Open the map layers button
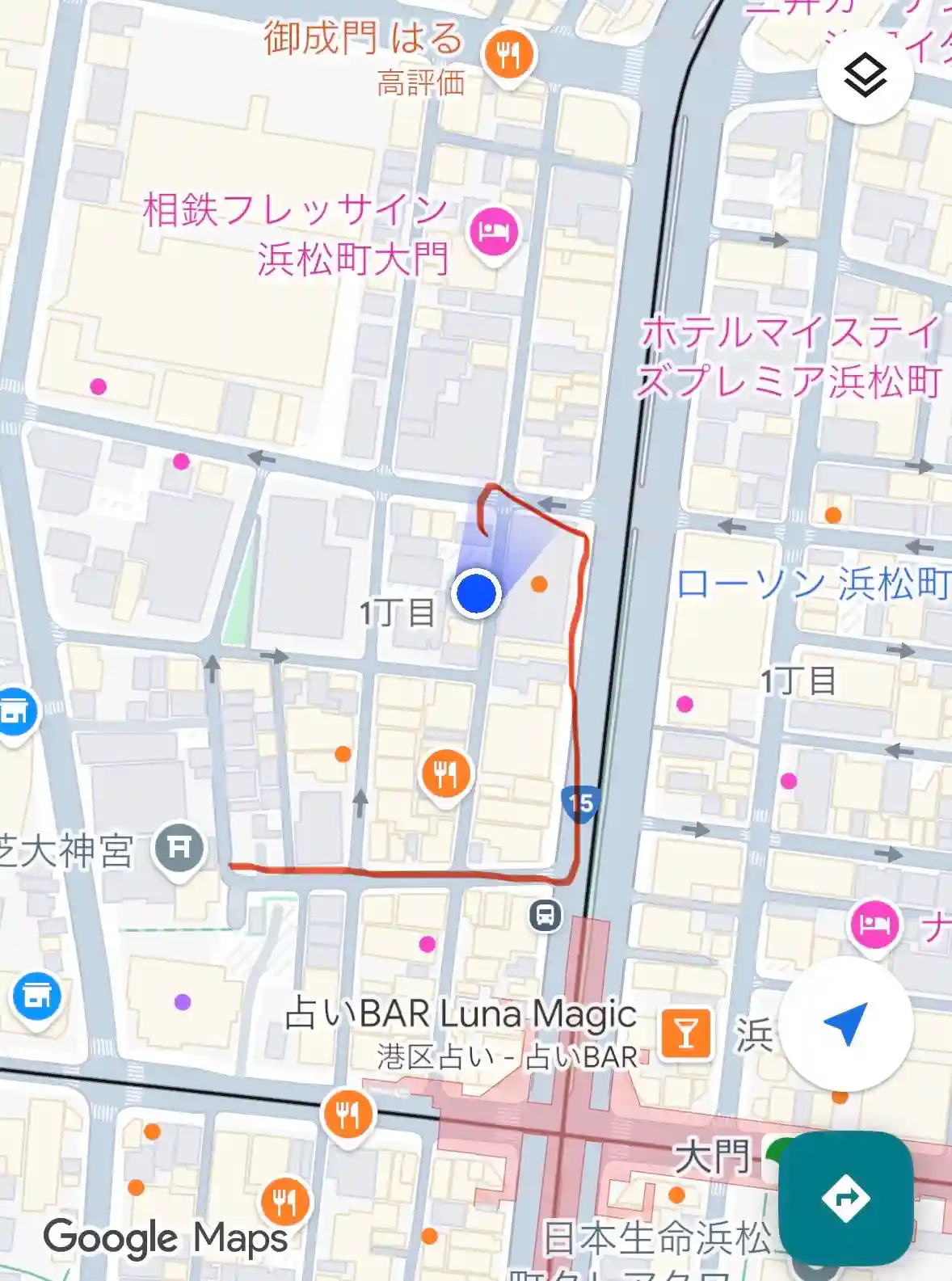Viewport: 952px width, 1281px height. pos(865,76)
